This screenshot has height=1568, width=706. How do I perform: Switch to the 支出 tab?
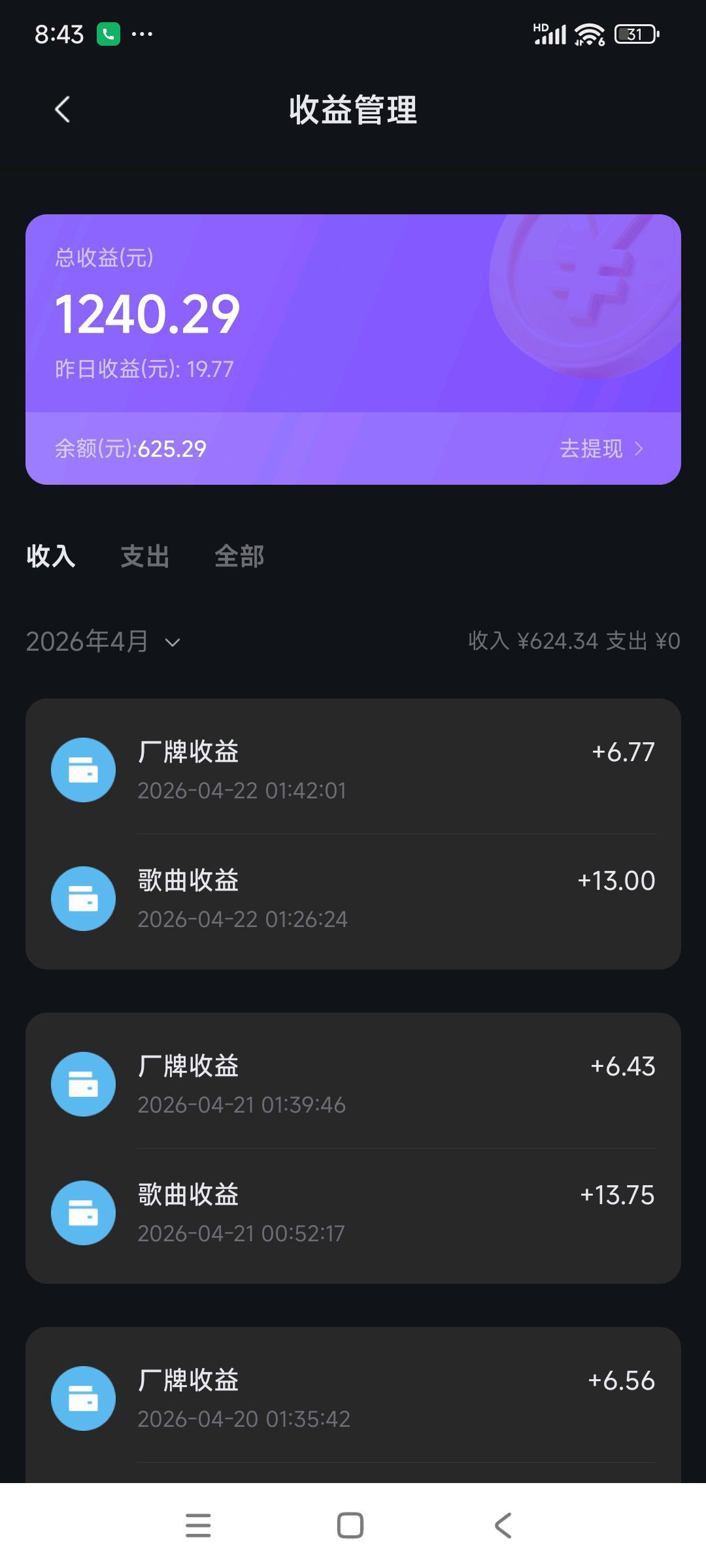point(145,557)
